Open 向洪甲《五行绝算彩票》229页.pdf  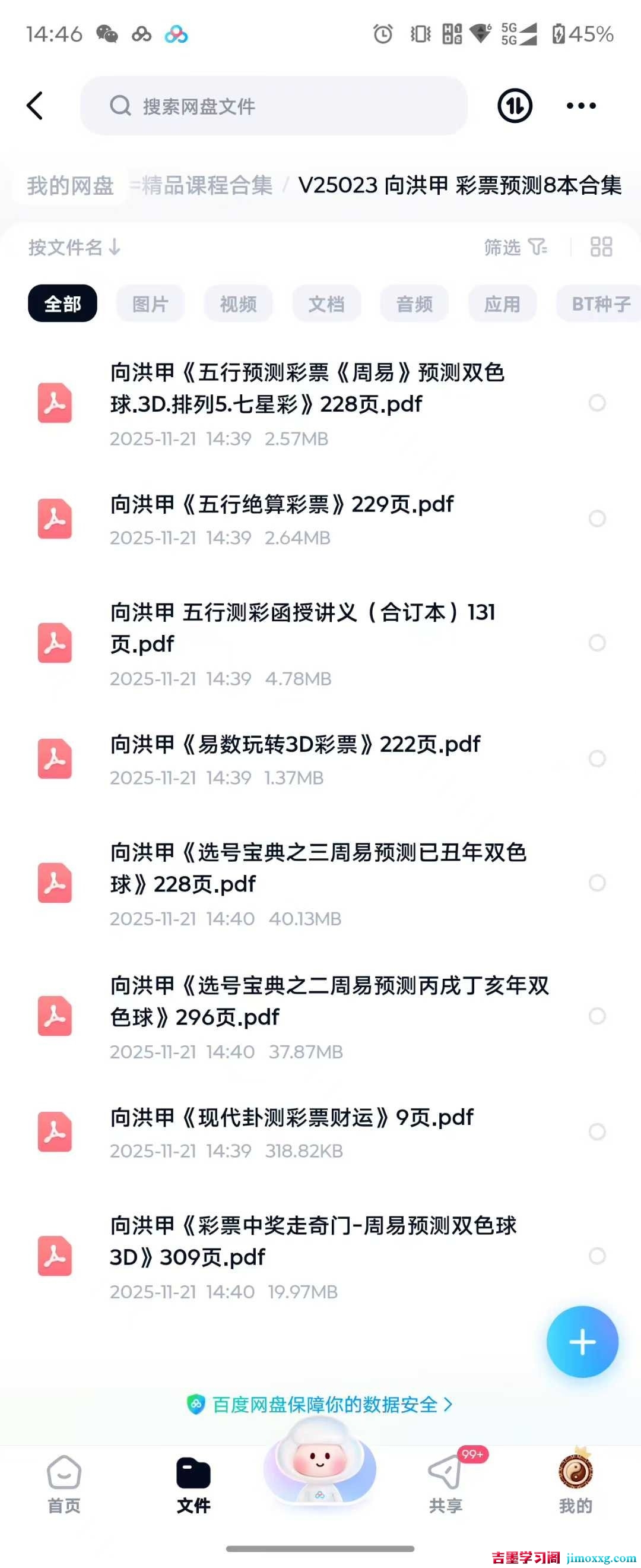tap(281, 505)
